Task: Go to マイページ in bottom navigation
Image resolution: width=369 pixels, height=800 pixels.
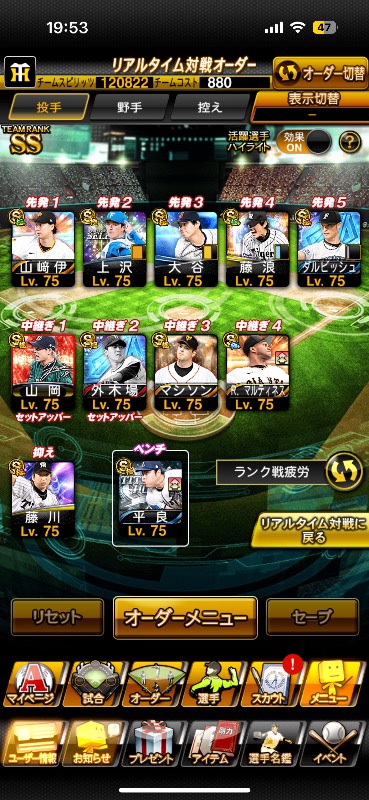Action: pos(33,684)
